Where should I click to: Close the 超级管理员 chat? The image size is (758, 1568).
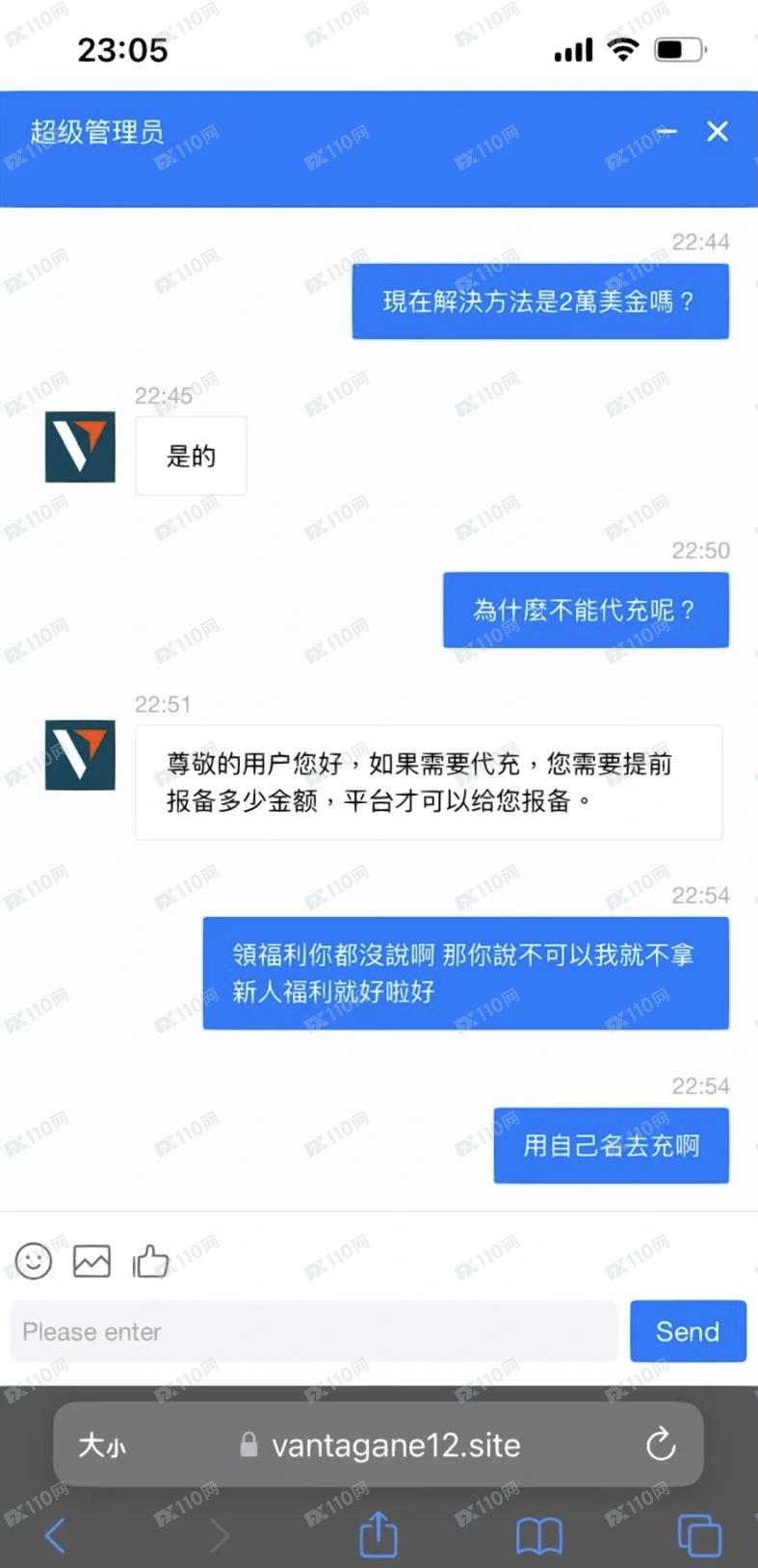coord(717,131)
